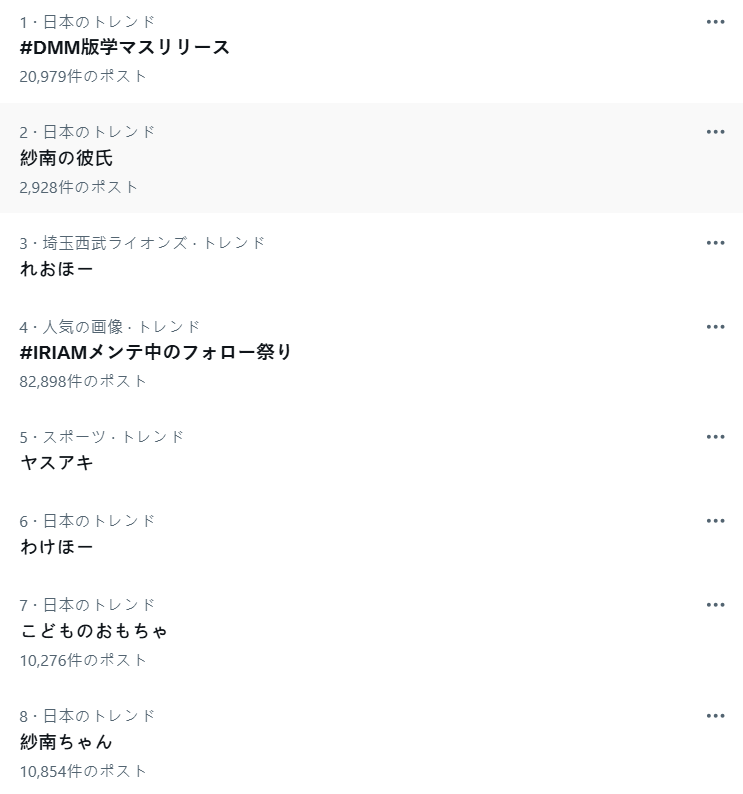Viewport: 743px width, 794px height.
Task: Open the 紗南ちゃん trend
Action: [x=66, y=742]
